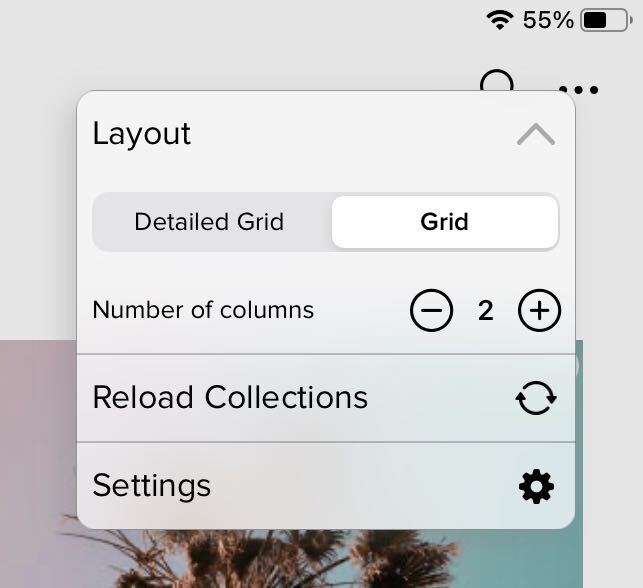Open Settings from the menu

pos(325,486)
